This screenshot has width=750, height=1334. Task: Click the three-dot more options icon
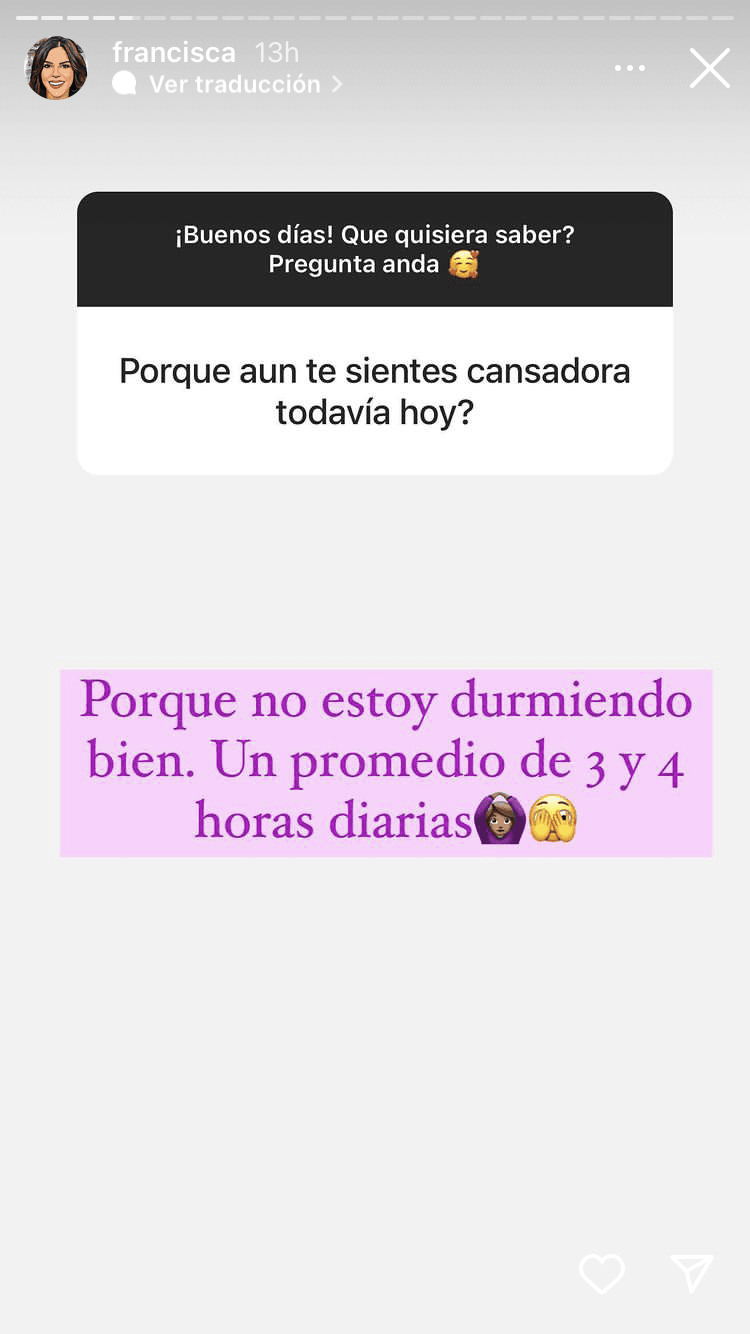(x=630, y=67)
